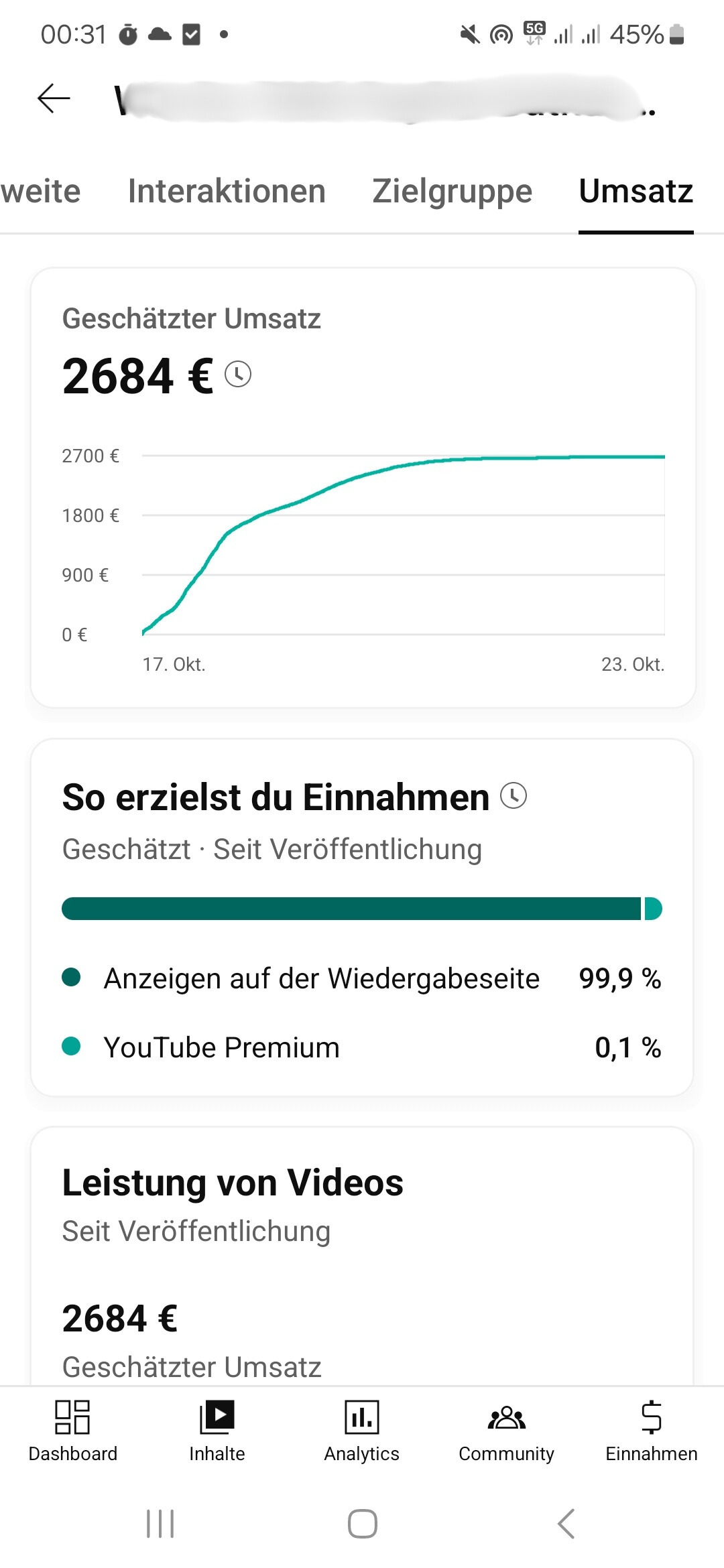Go to the Inhalte section
The width and height of the screenshot is (724, 1568).
pos(217,1430)
